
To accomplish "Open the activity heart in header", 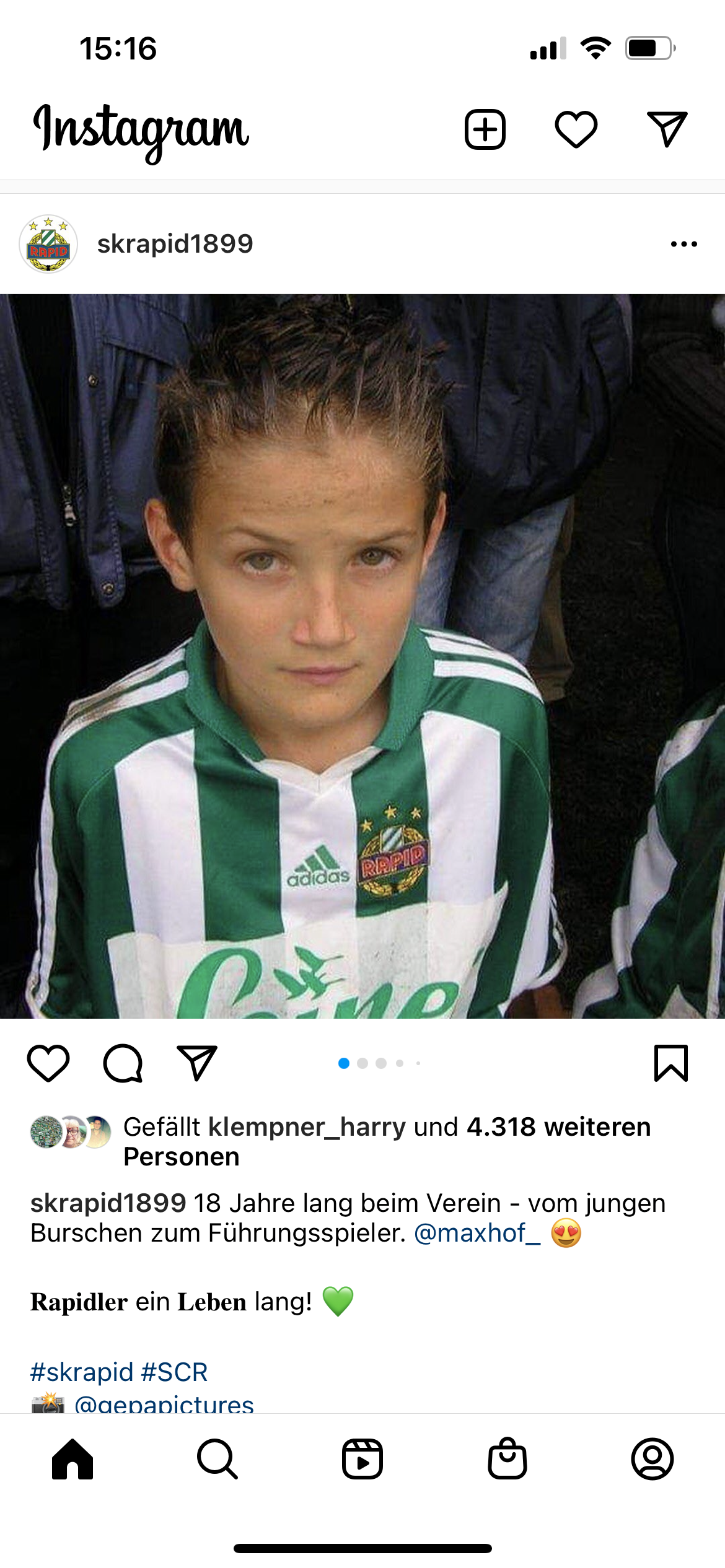I will click(576, 129).
